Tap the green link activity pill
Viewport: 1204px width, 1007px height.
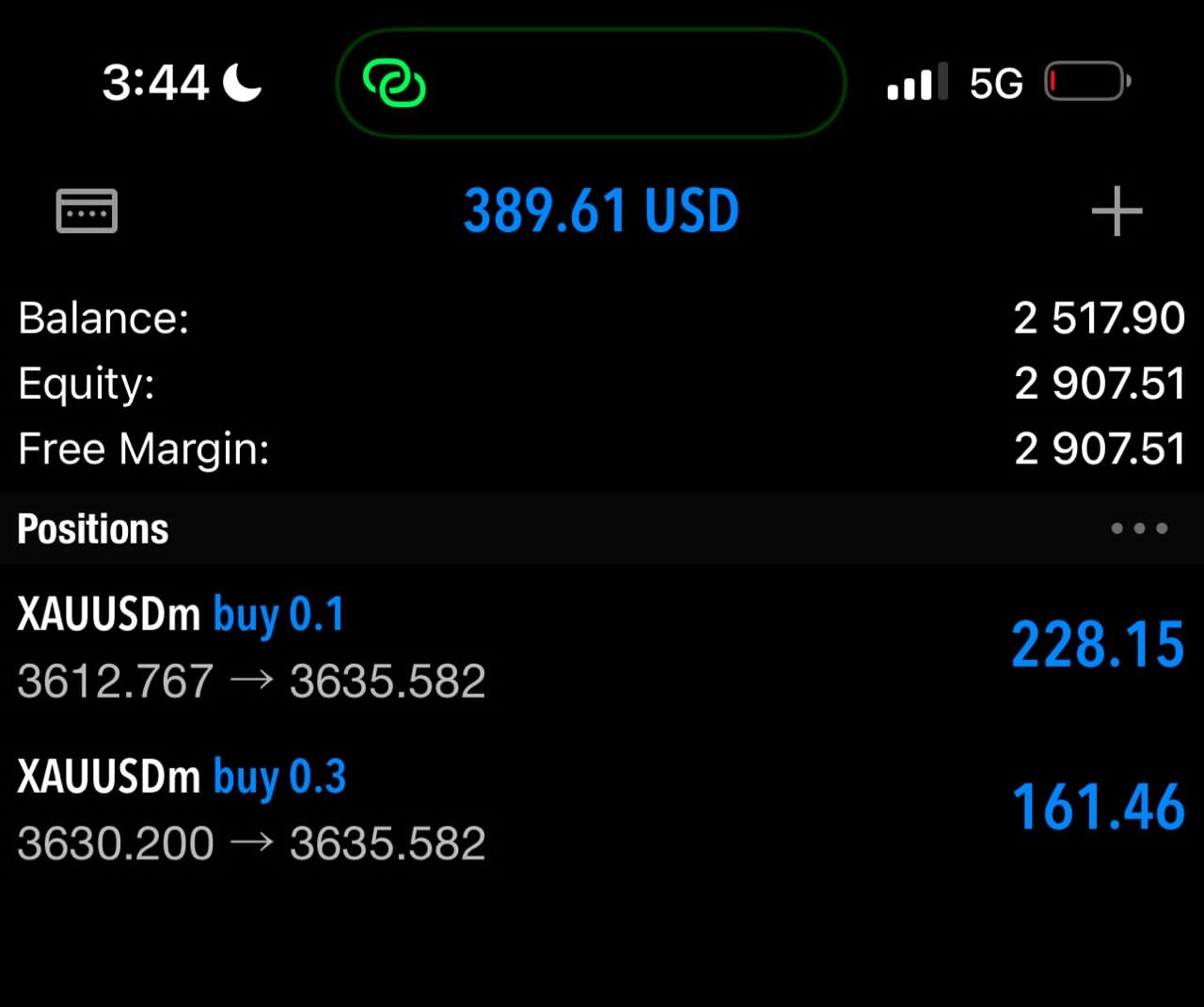(591, 84)
